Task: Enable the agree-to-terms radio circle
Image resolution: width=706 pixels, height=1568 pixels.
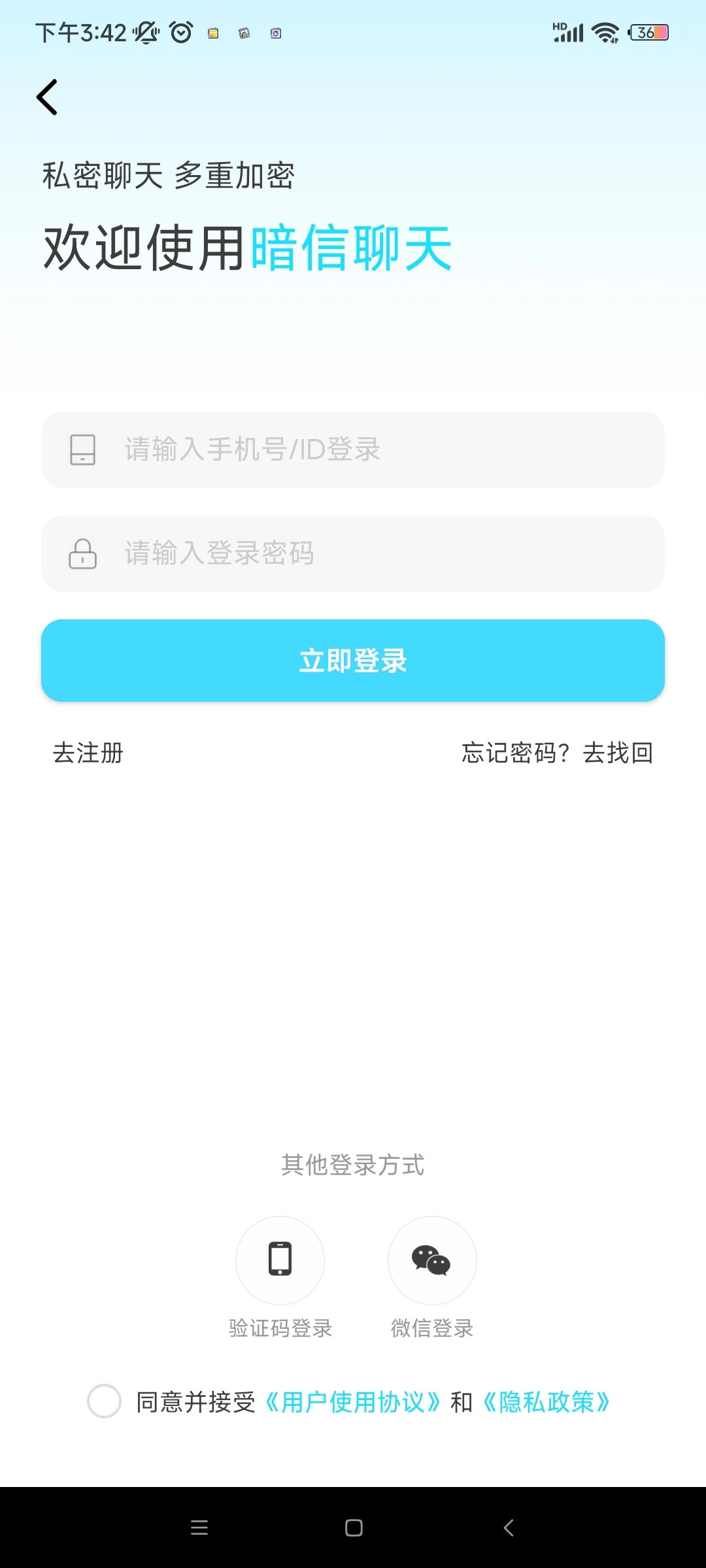Action: pos(105,1402)
